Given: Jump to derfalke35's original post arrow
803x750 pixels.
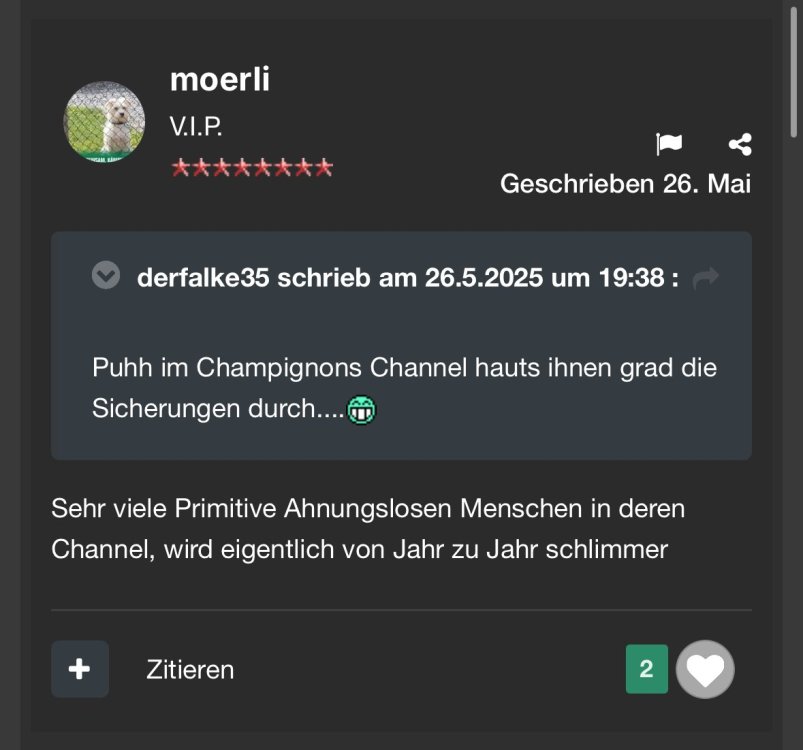Looking at the screenshot, I should [x=705, y=278].
